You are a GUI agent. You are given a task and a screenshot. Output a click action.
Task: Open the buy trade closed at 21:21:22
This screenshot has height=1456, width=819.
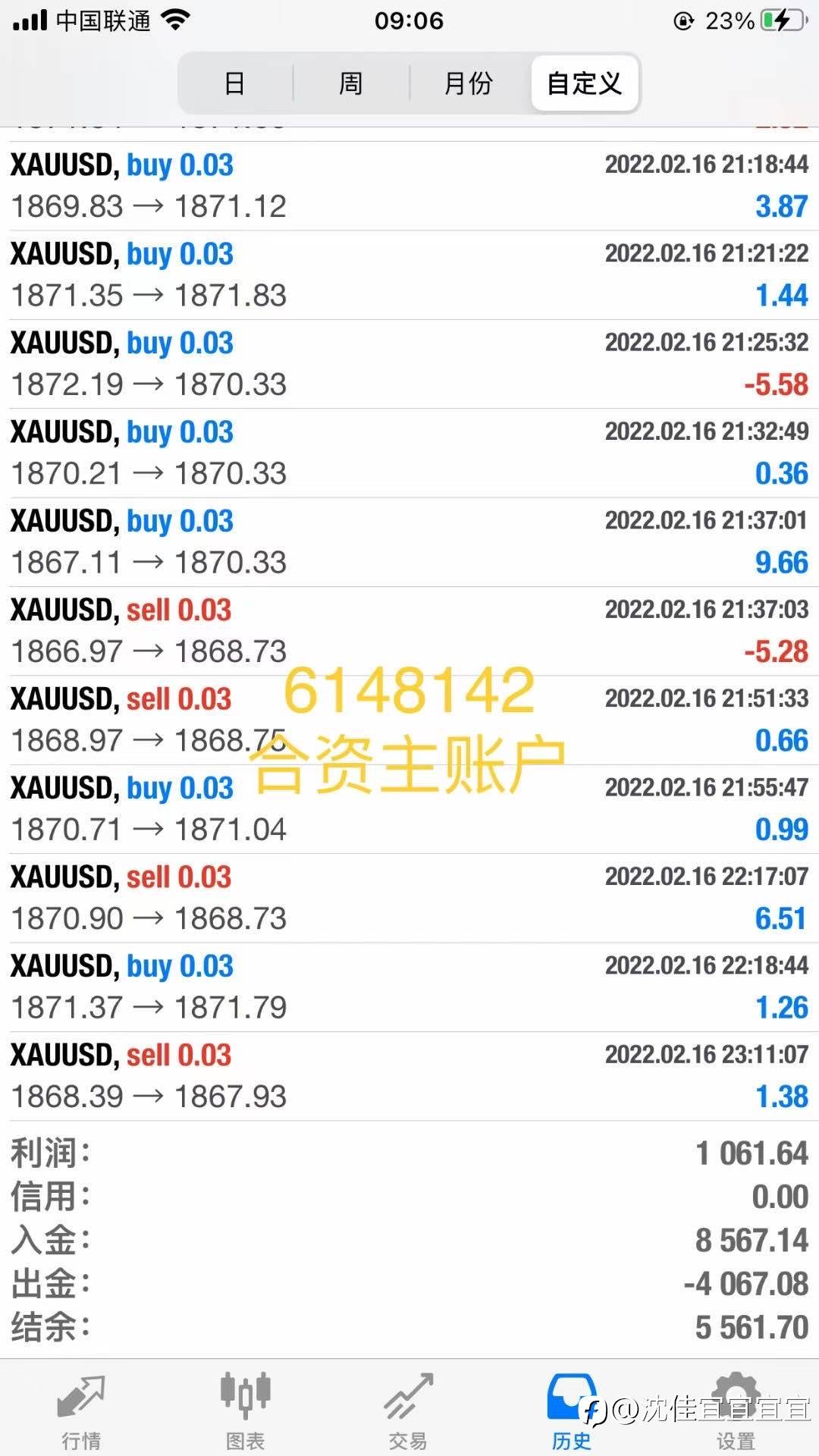409,275
